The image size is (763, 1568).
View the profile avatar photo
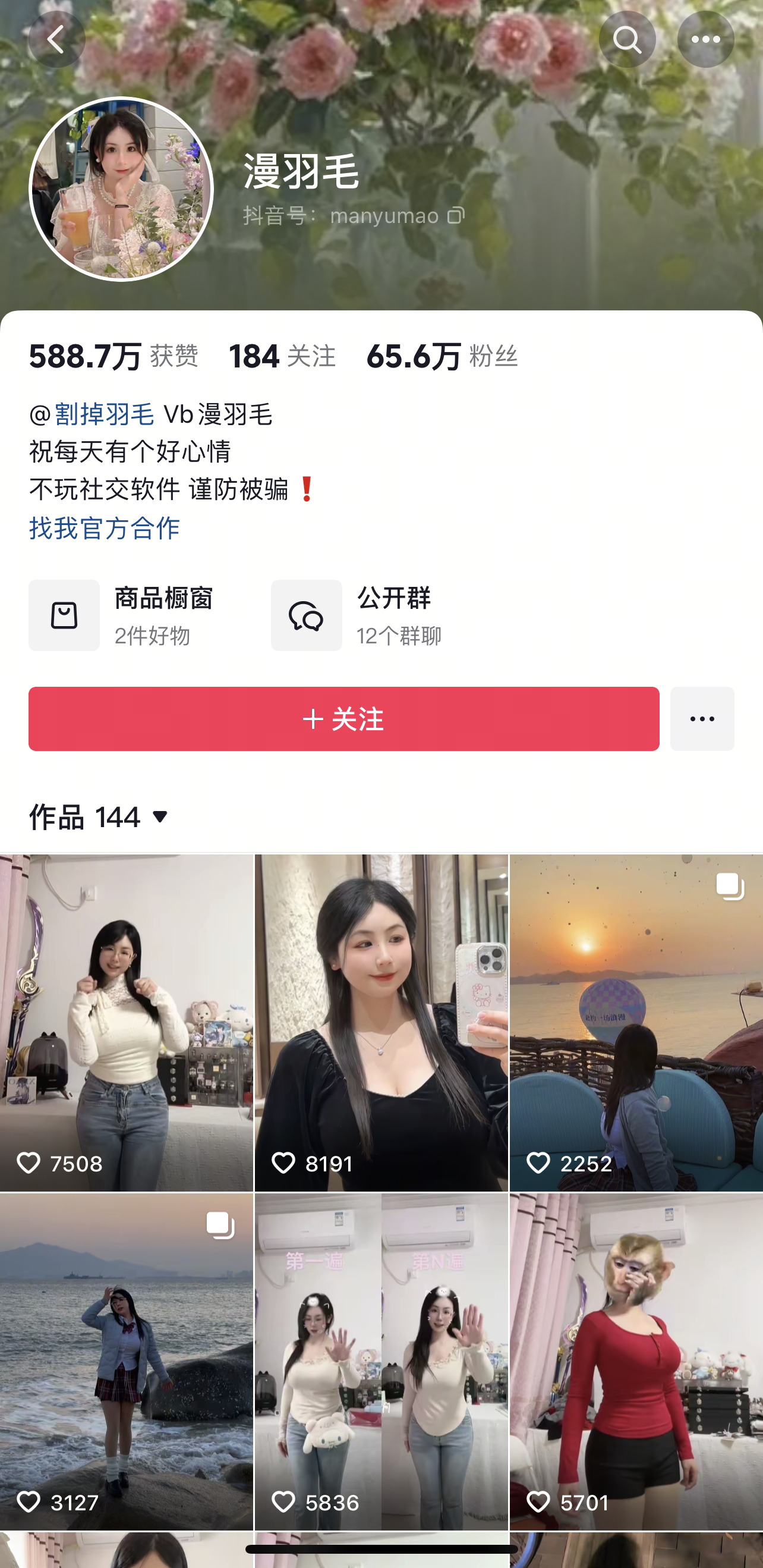[x=121, y=189]
